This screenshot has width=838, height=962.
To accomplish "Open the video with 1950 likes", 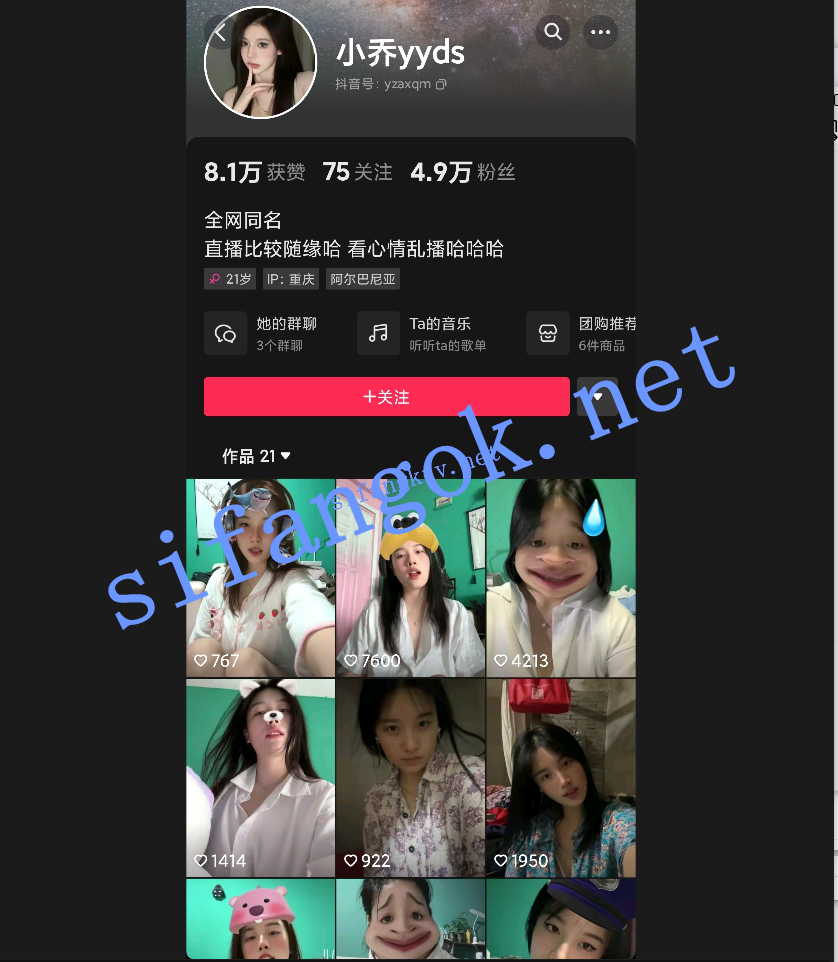I will (x=560, y=778).
